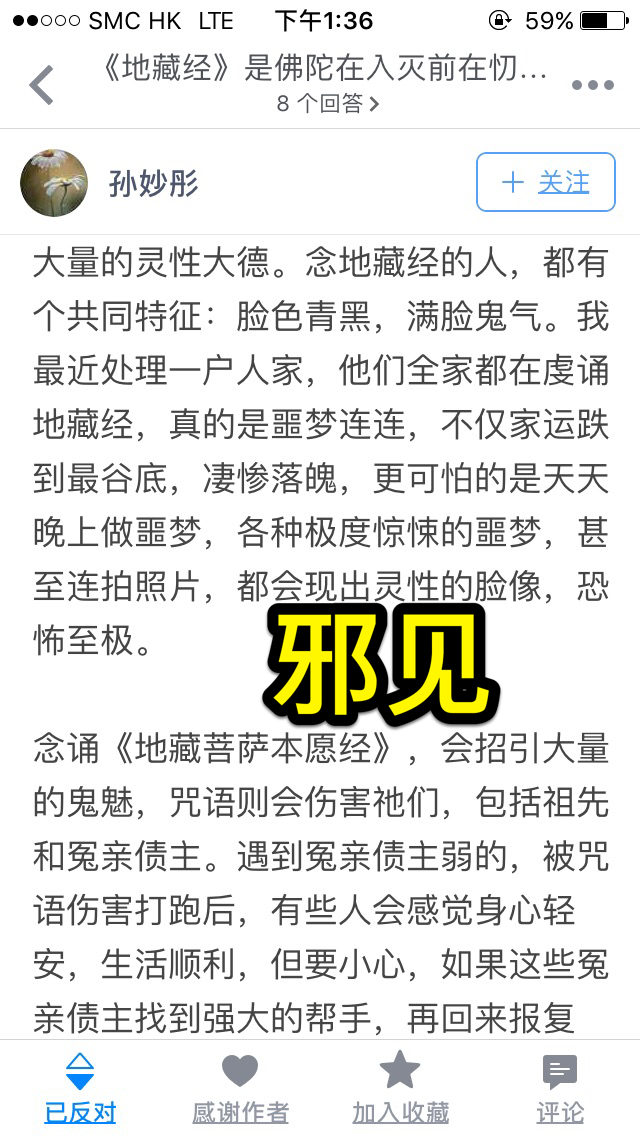Open 孙妙彤's profile avatar
The image size is (640, 1136).
(x=54, y=183)
